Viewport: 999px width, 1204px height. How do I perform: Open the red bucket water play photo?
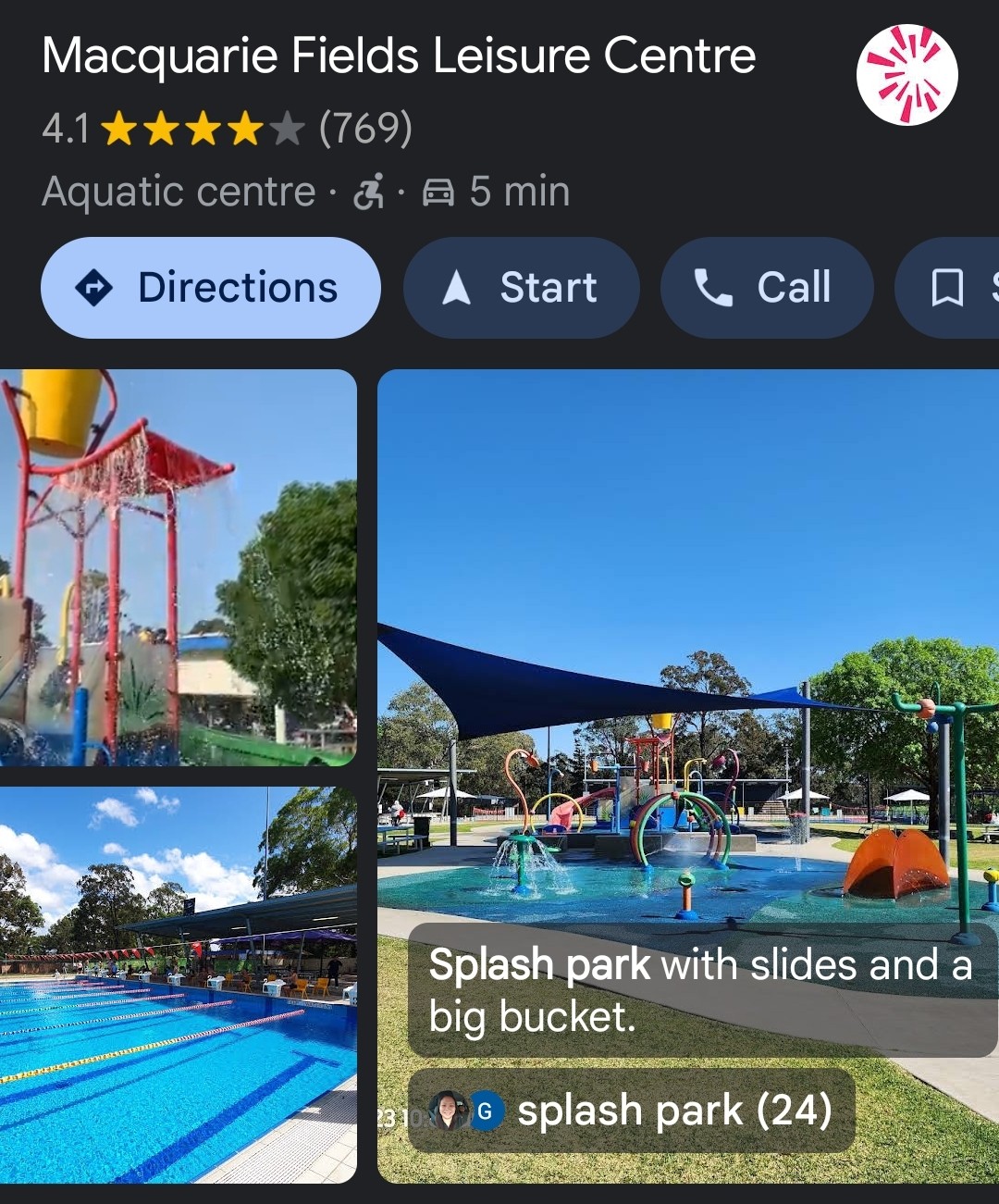(178, 567)
